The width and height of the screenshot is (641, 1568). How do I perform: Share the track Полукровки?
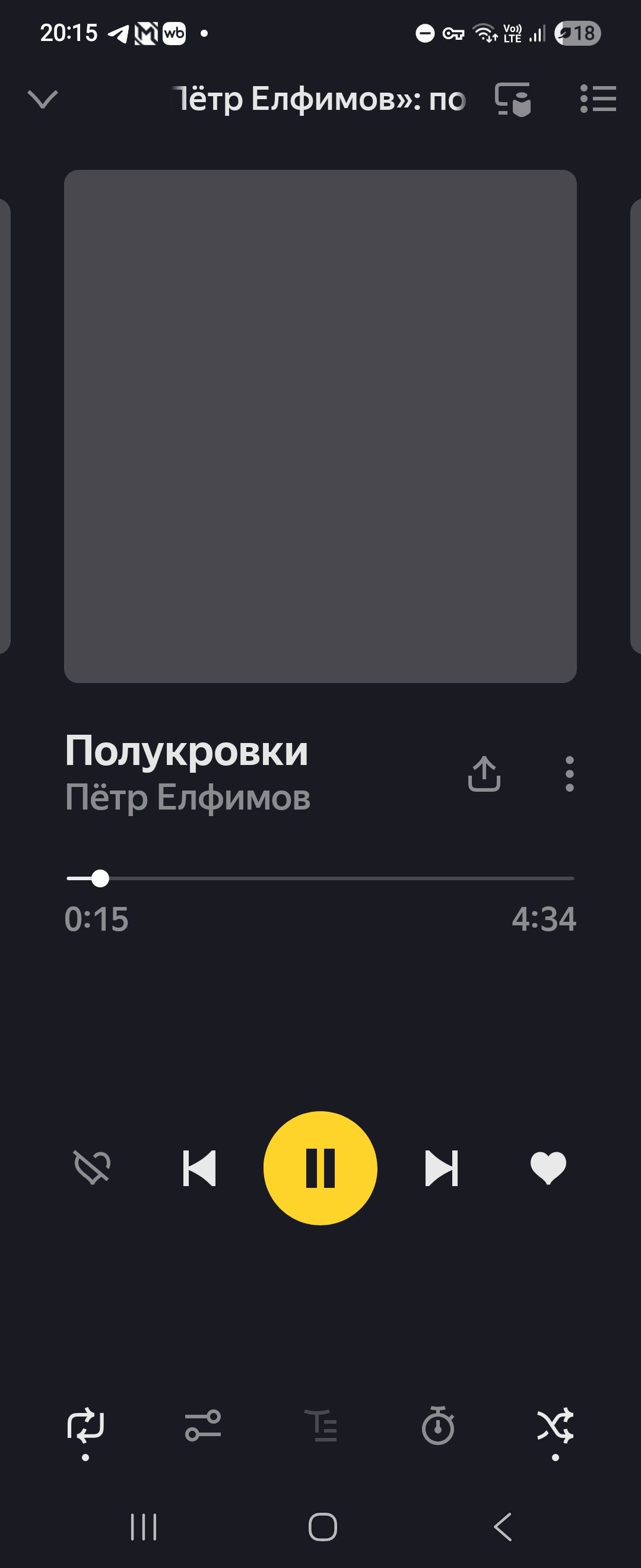484,774
